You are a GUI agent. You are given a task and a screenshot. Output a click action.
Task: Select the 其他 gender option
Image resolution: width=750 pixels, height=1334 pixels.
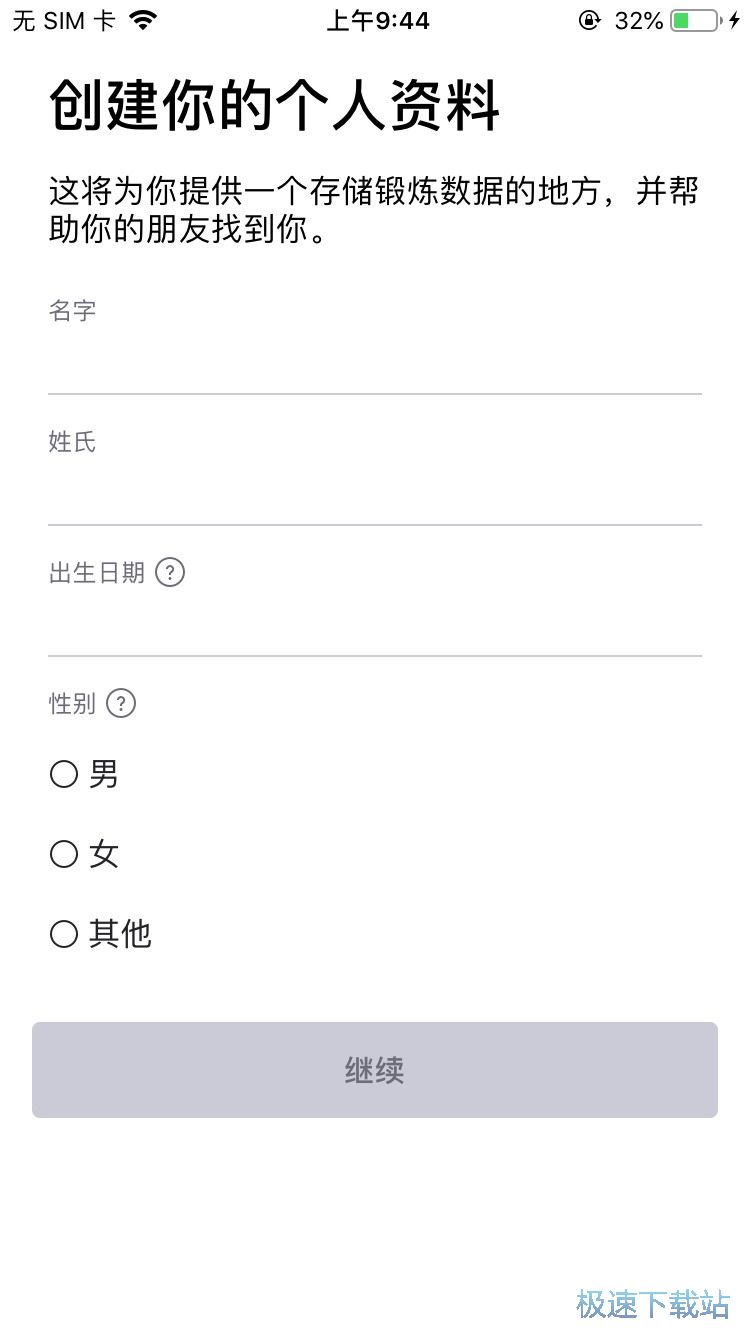tap(64, 934)
